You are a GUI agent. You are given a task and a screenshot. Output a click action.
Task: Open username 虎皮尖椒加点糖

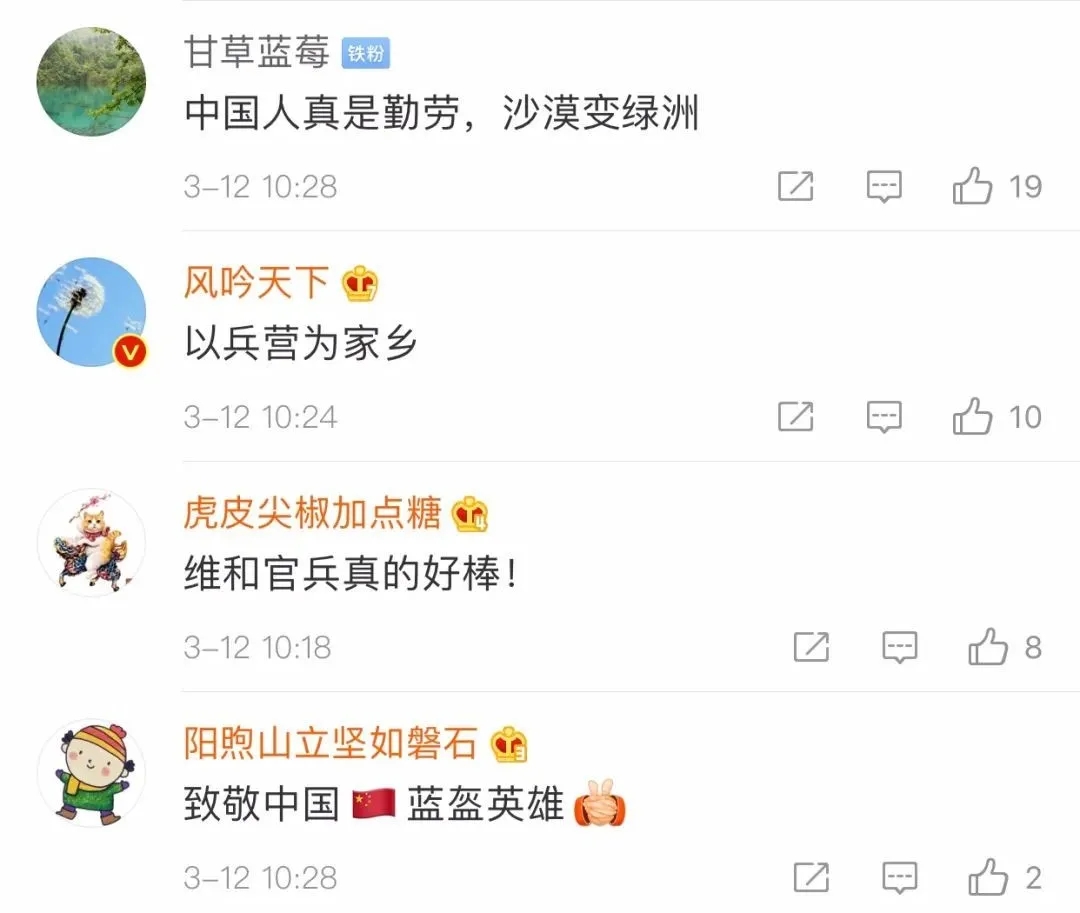tap(312, 514)
